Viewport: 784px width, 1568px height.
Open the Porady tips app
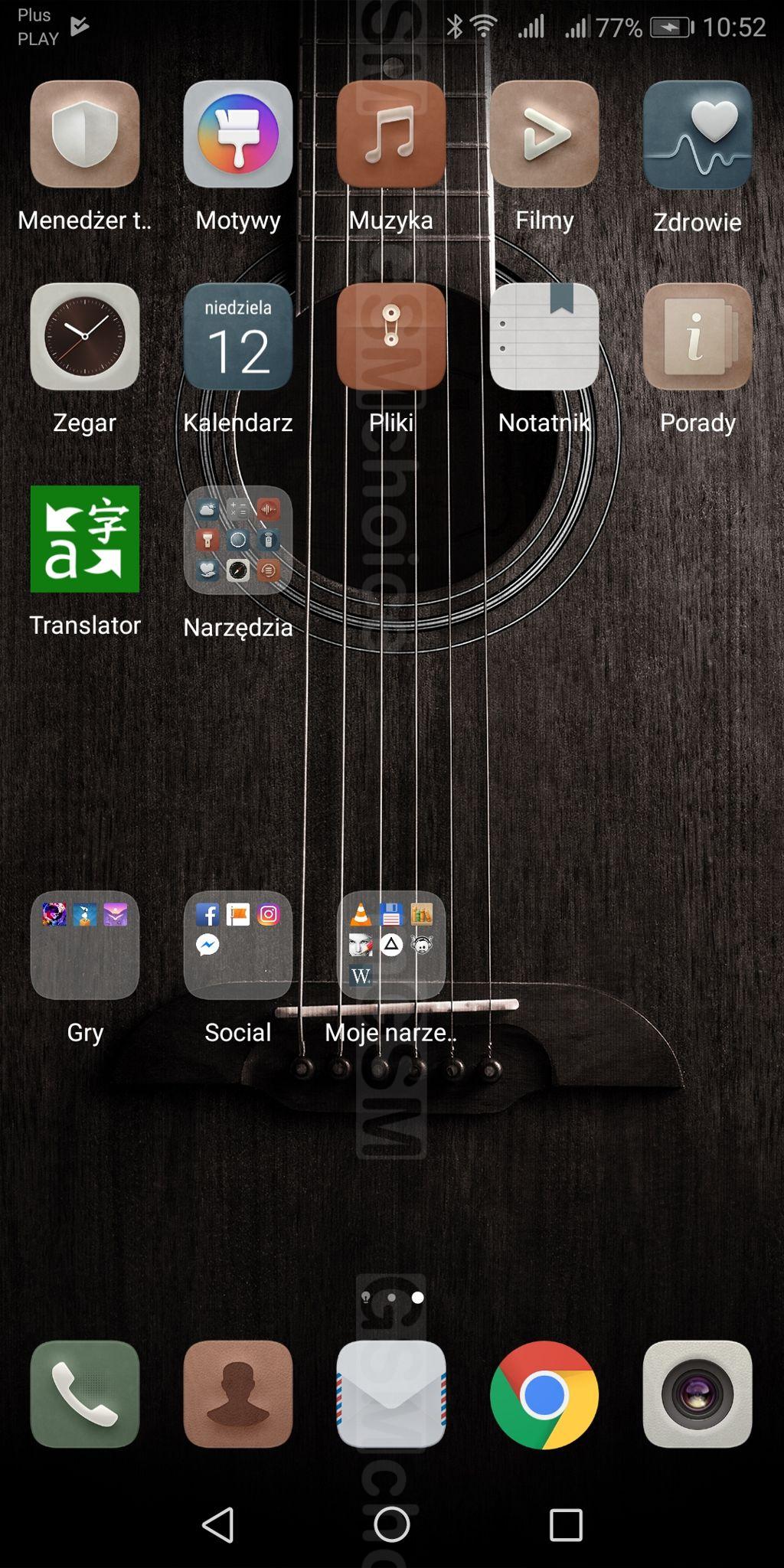697,337
